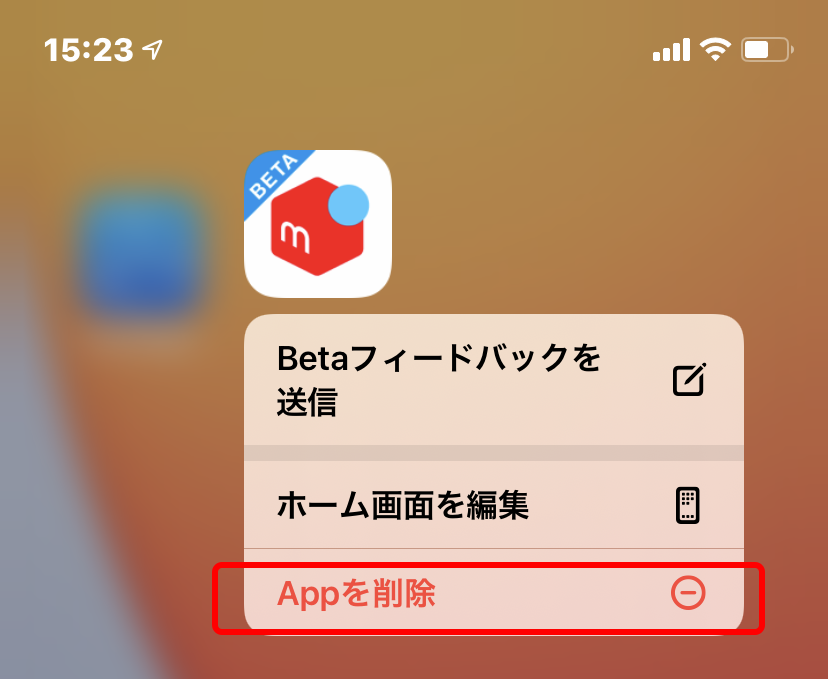This screenshot has width=828, height=679.
Task: Choose ホーム画面を編集 from context menu
Action: (x=493, y=505)
